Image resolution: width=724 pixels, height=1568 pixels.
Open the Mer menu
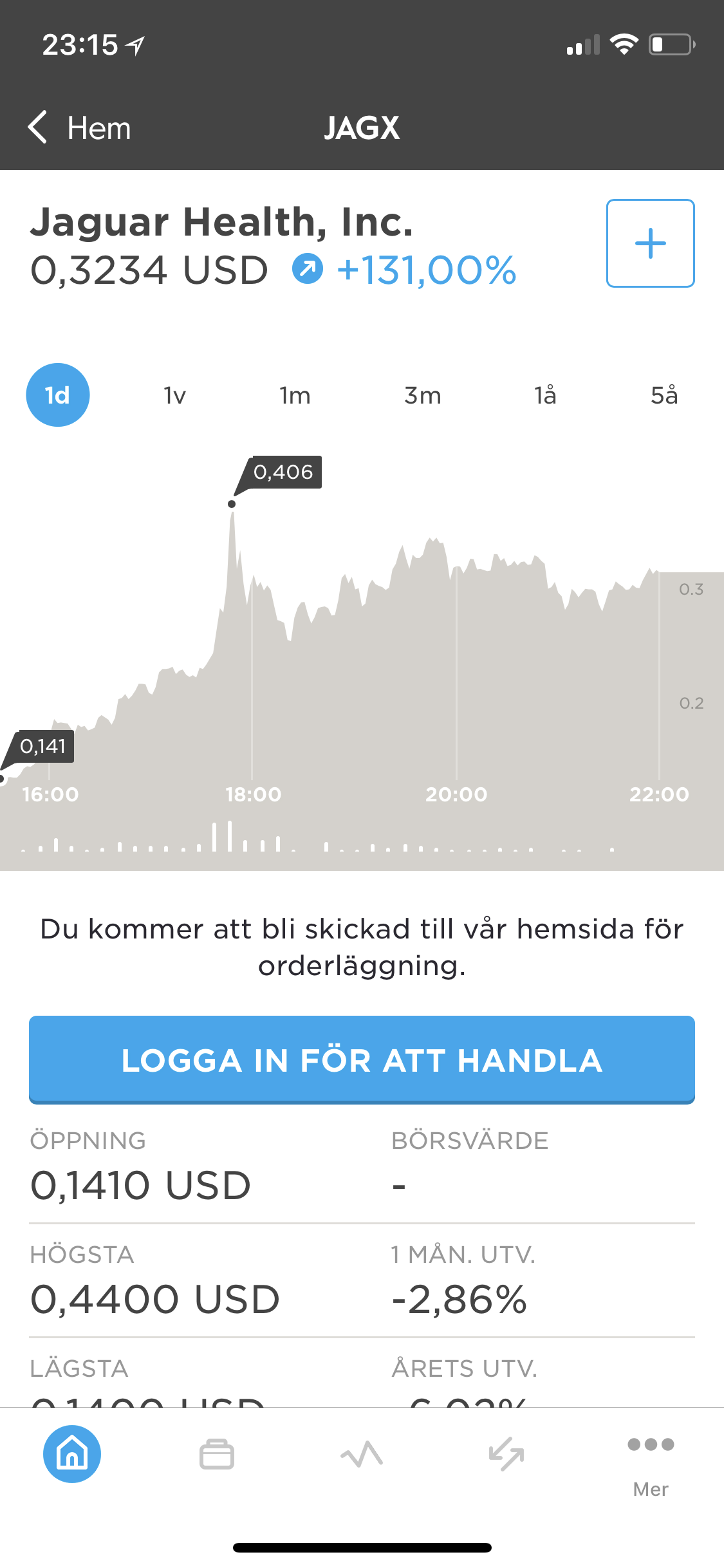coord(651,1464)
